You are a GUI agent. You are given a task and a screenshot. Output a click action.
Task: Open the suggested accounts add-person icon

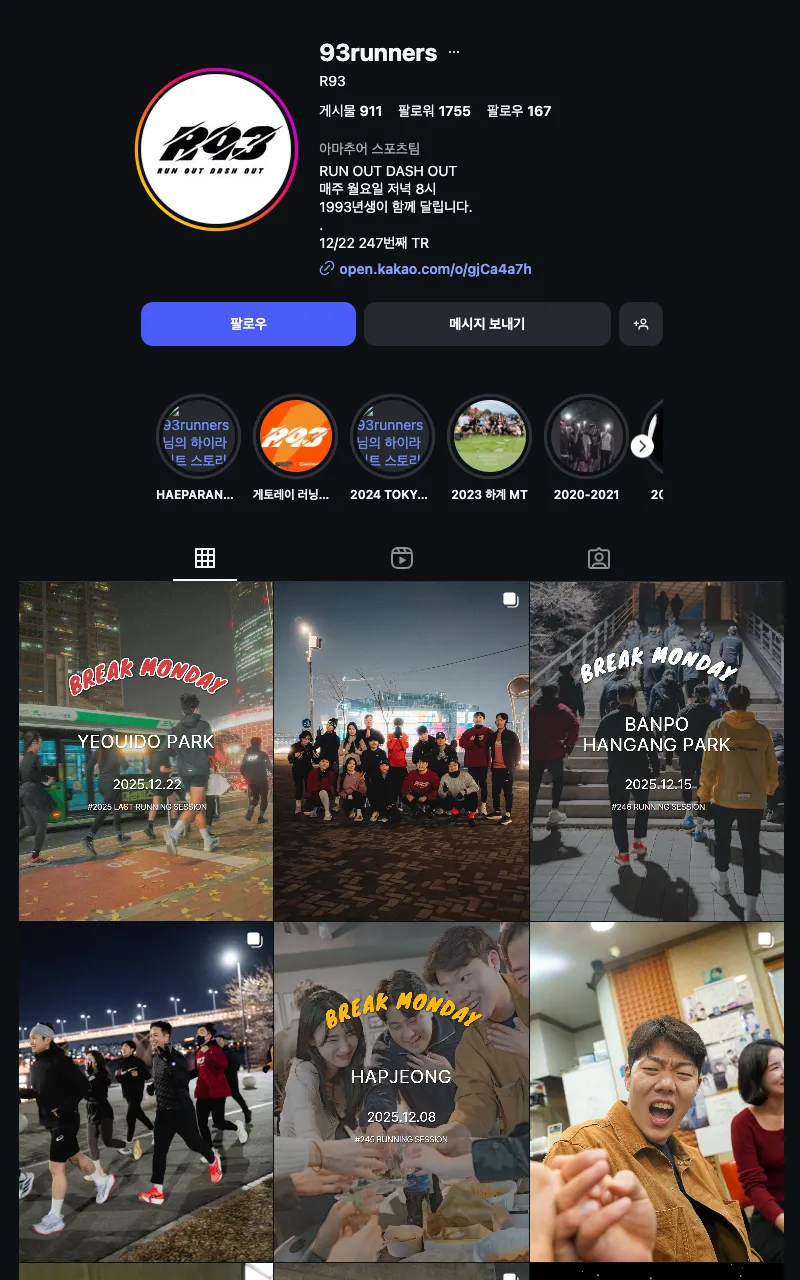click(x=641, y=324)
